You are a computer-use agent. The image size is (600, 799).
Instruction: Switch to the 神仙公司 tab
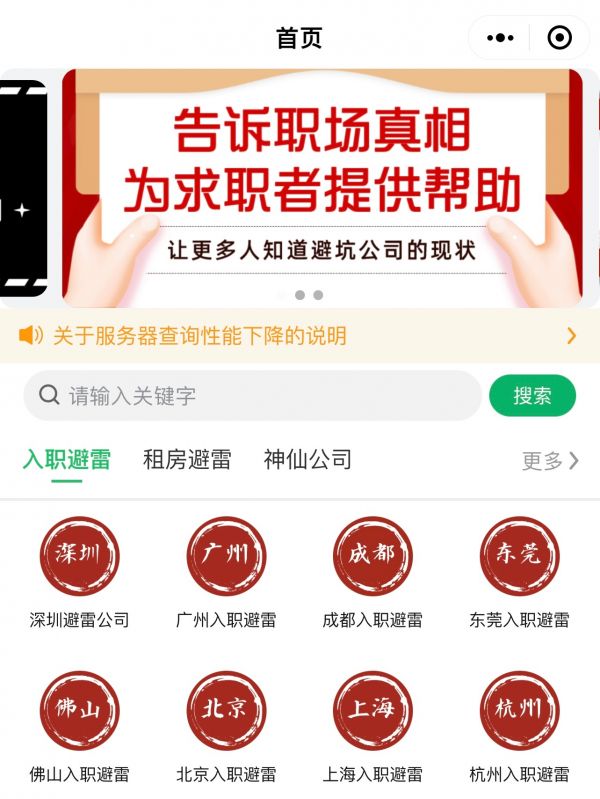point(308,460)
